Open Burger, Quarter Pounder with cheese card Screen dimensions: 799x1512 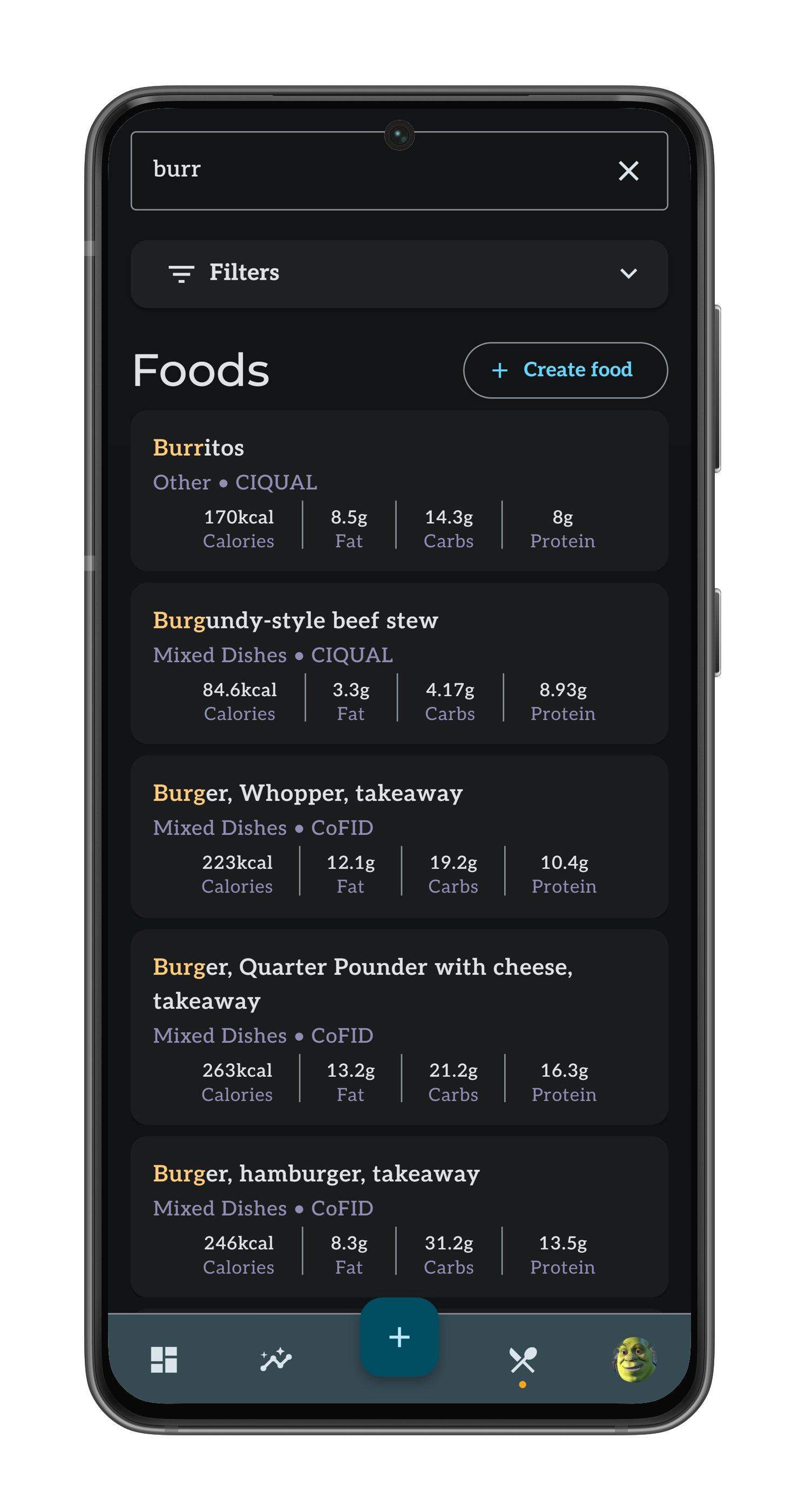pyautogui.click(x=399, y=1027)
